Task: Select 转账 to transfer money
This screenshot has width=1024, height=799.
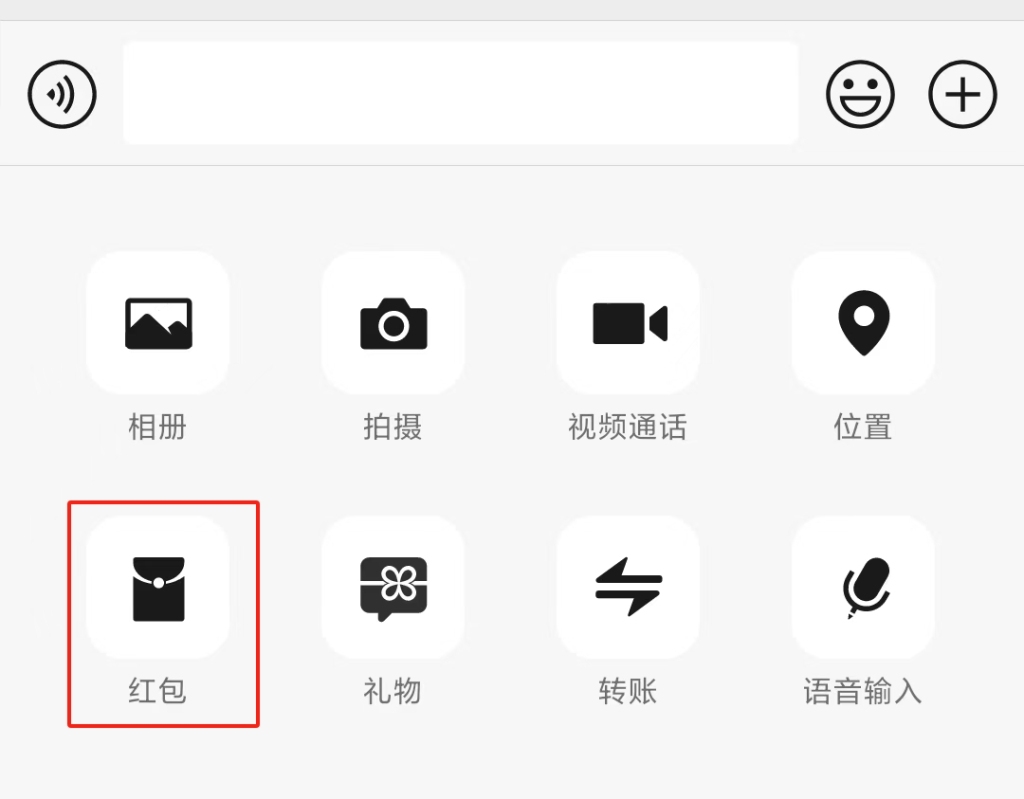Action: (628, 588)
